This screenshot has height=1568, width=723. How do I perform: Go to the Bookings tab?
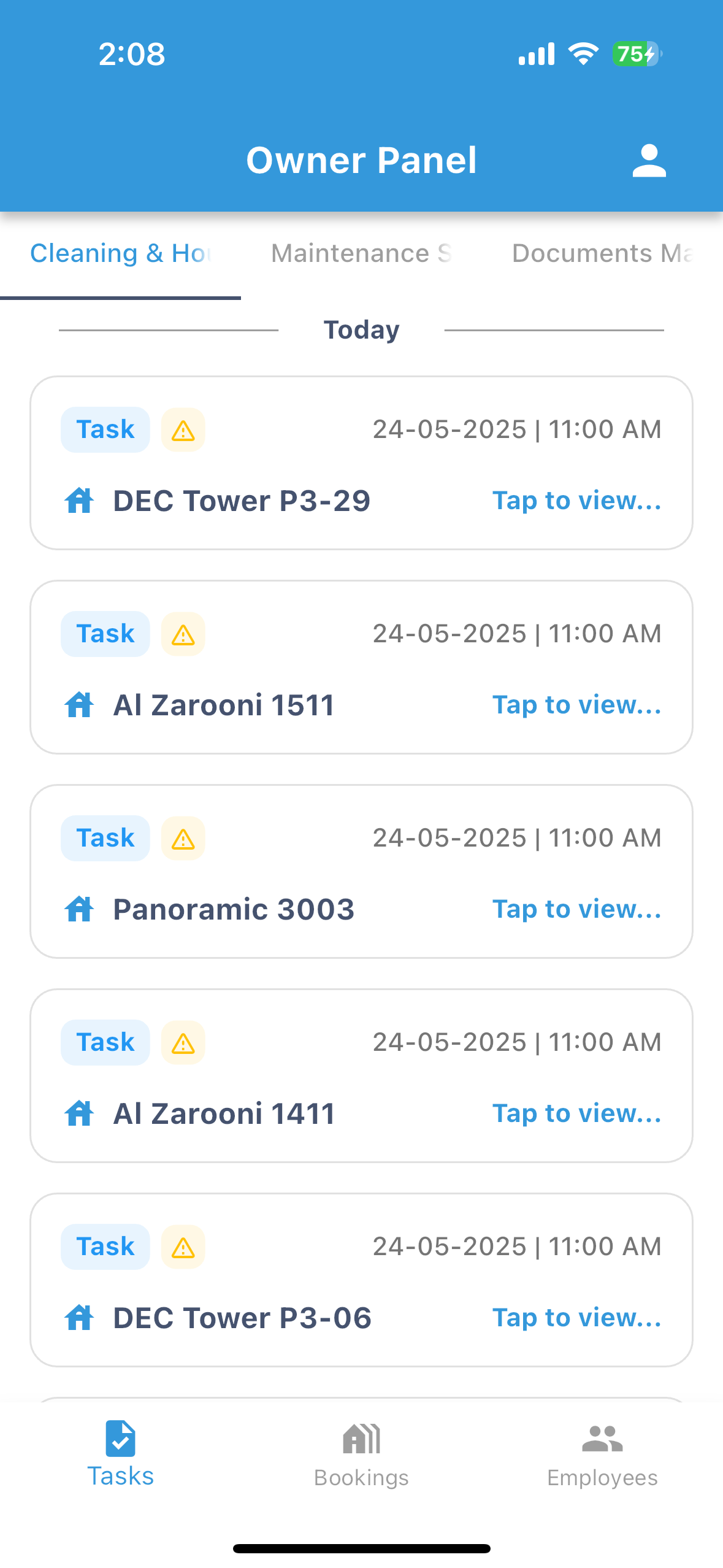click(x=361, y=1455)
